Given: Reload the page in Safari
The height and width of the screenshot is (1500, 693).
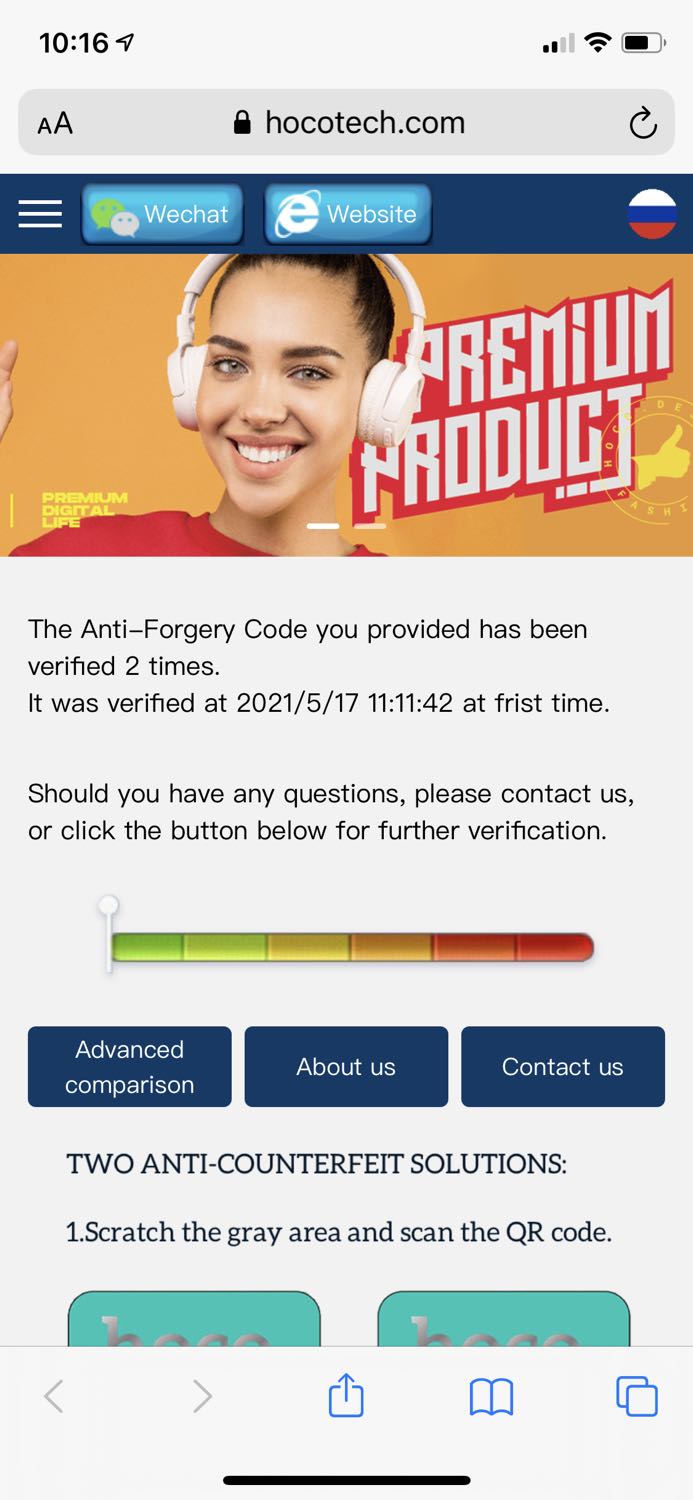Looking at the screenshot, I should (x=642, y=123).
